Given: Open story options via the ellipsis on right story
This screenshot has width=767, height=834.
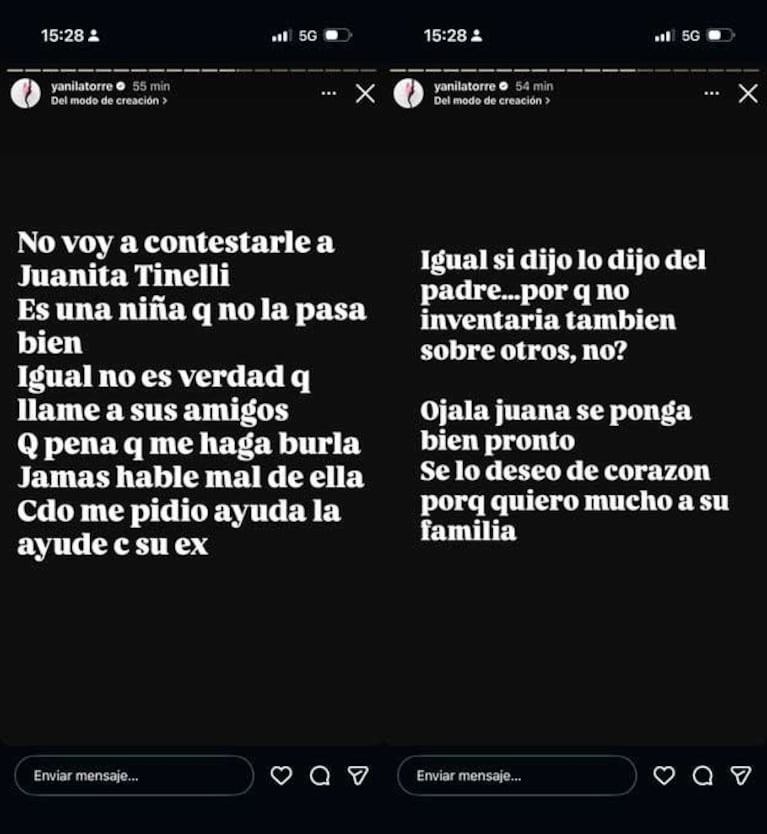Looking at the screenshot, I should pyautogui.click(x=712, y=92).
